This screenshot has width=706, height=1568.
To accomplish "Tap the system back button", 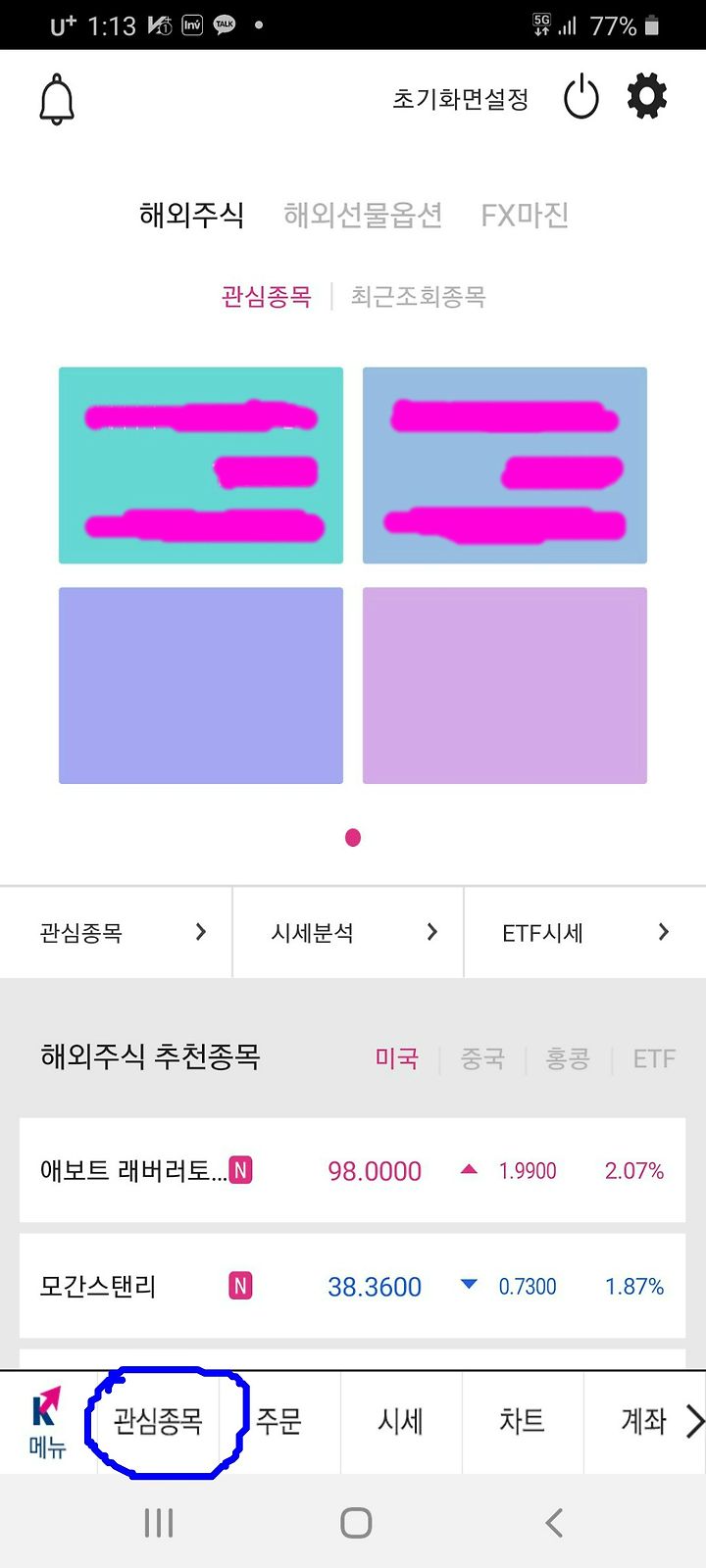I will click(x=554, y=1523).
